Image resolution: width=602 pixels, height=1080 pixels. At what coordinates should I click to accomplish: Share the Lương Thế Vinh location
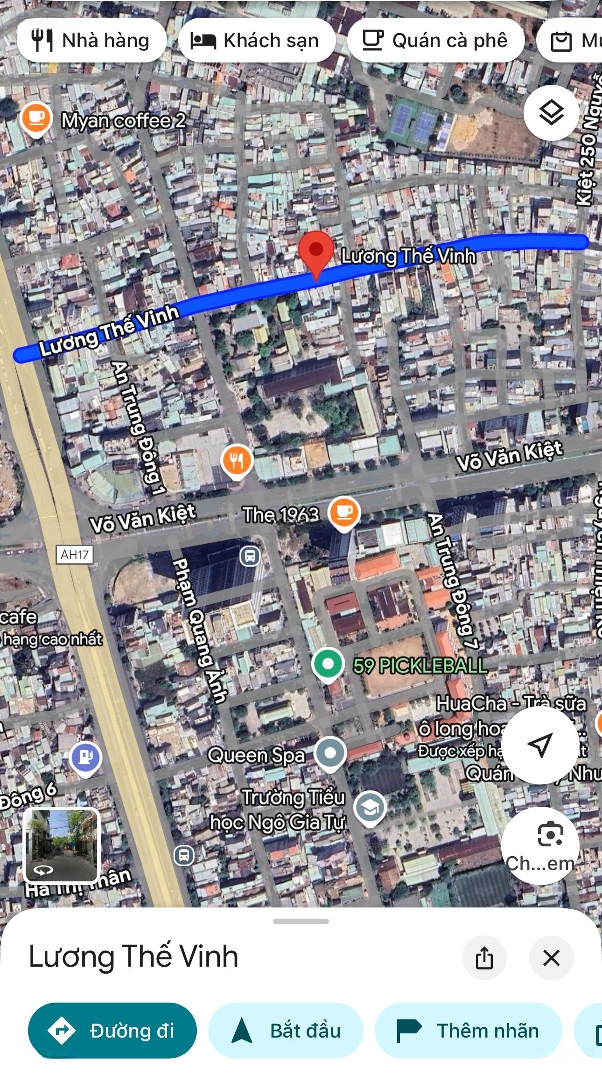[485, 958]
